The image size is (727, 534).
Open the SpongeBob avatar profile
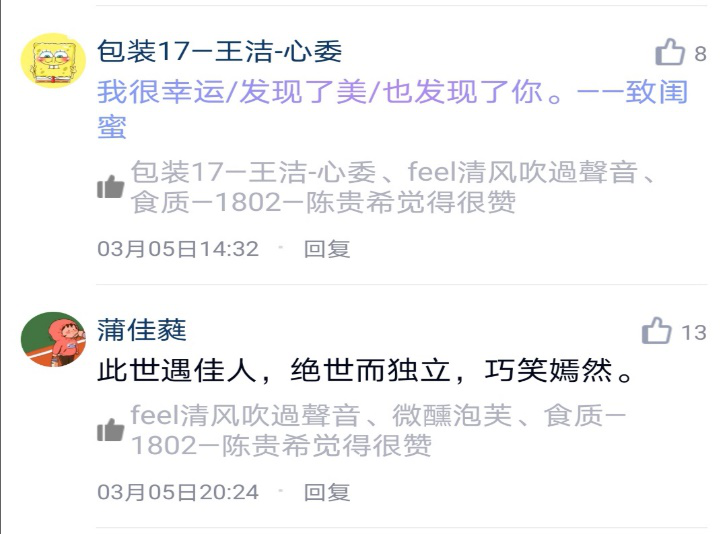pyautogui.click(x=53, y=60)
